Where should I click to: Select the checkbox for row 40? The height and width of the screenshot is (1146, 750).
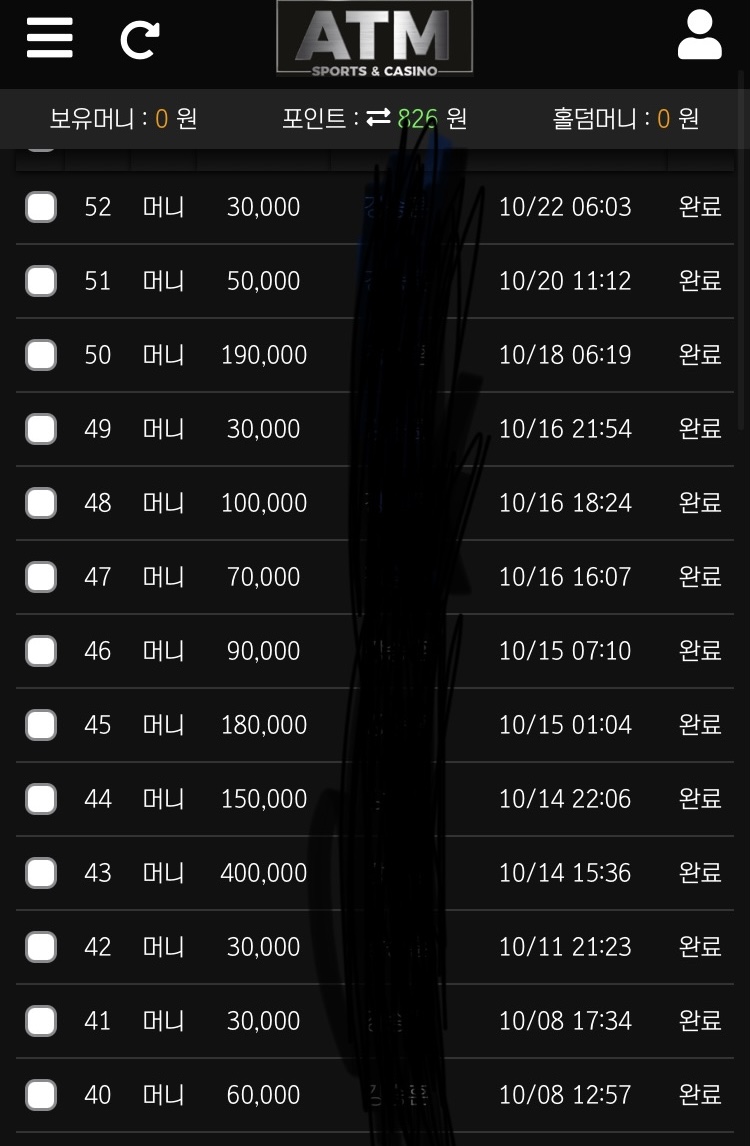pos(41,1095)
